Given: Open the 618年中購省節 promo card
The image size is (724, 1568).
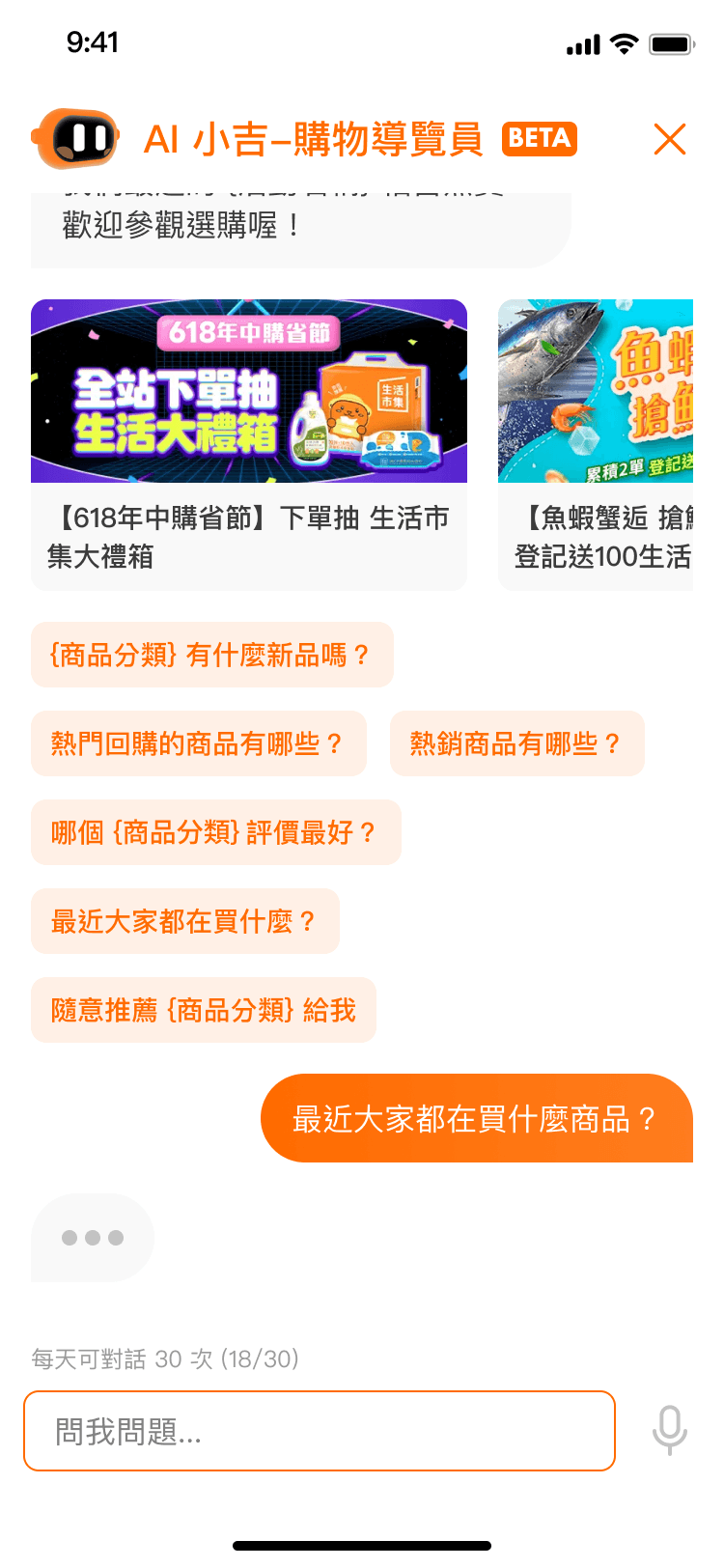Looking at the screenshot, I should coord(249,445).
